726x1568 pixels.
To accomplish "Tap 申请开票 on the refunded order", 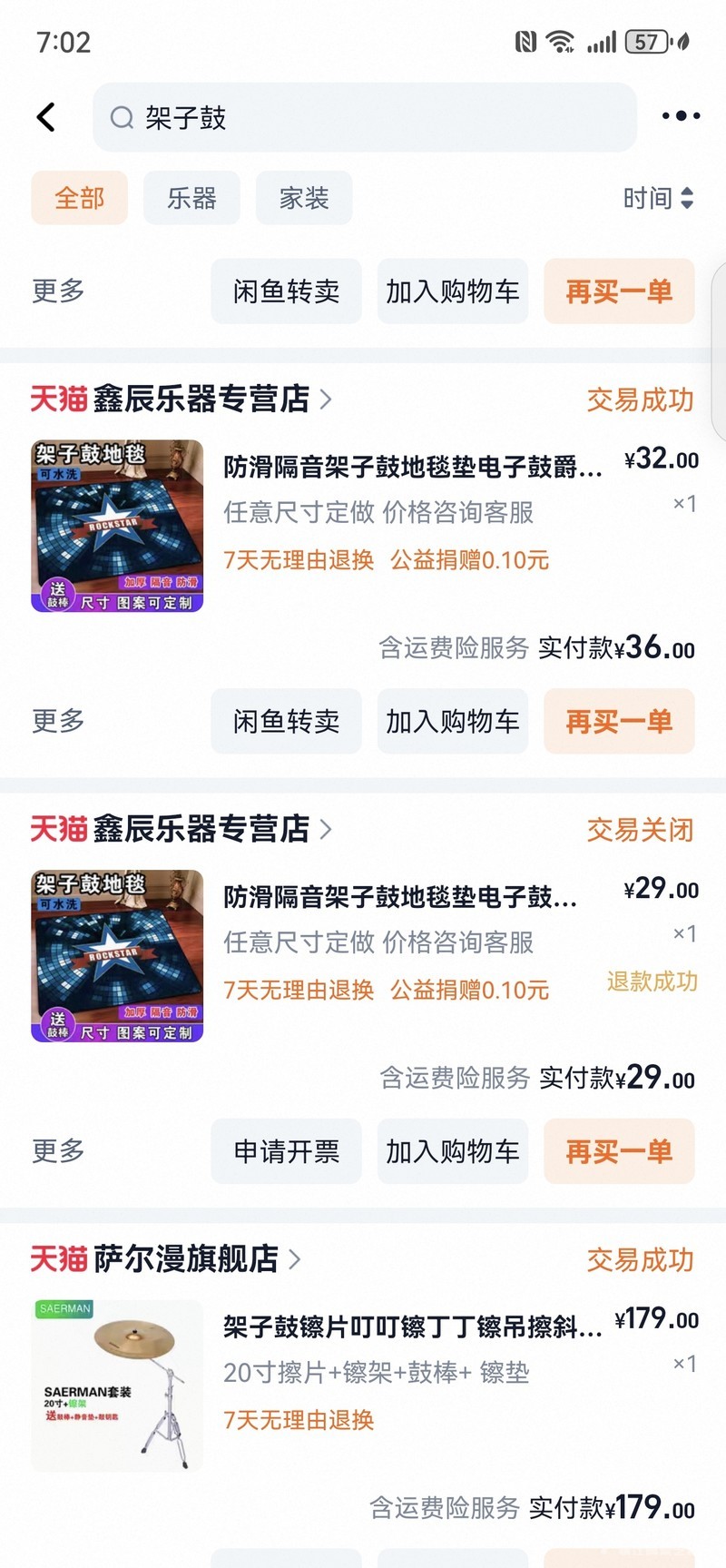I will (x=286, y=1151).
